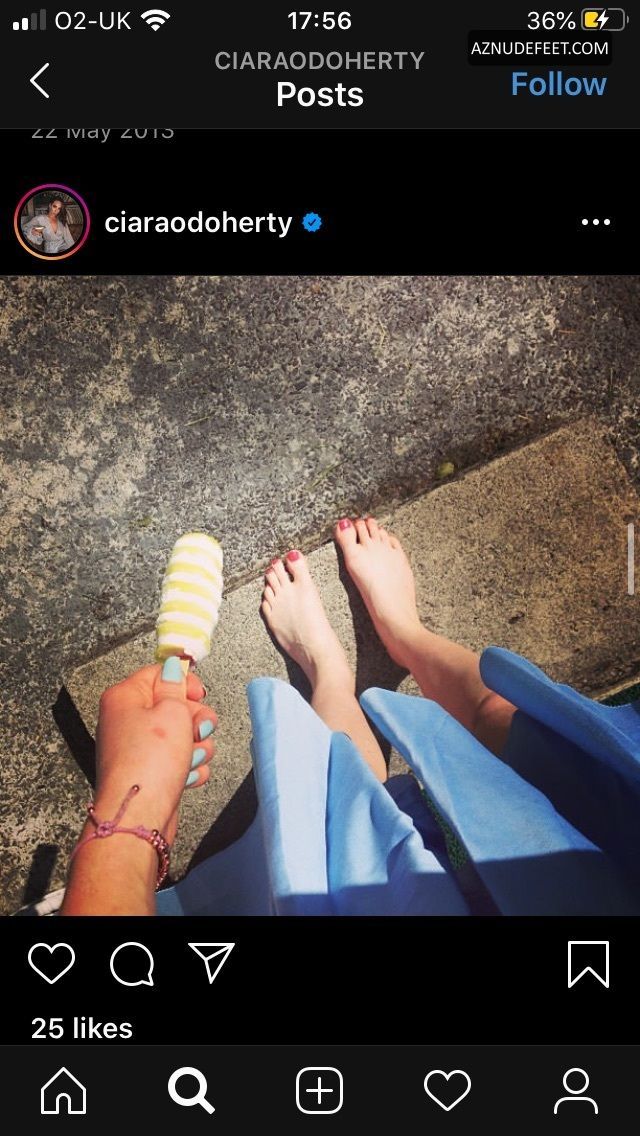Open ciaraodoherty's profile picture story
This screenshot has width=640, height=1136.
pyautogui.click(x=51, y=222)
